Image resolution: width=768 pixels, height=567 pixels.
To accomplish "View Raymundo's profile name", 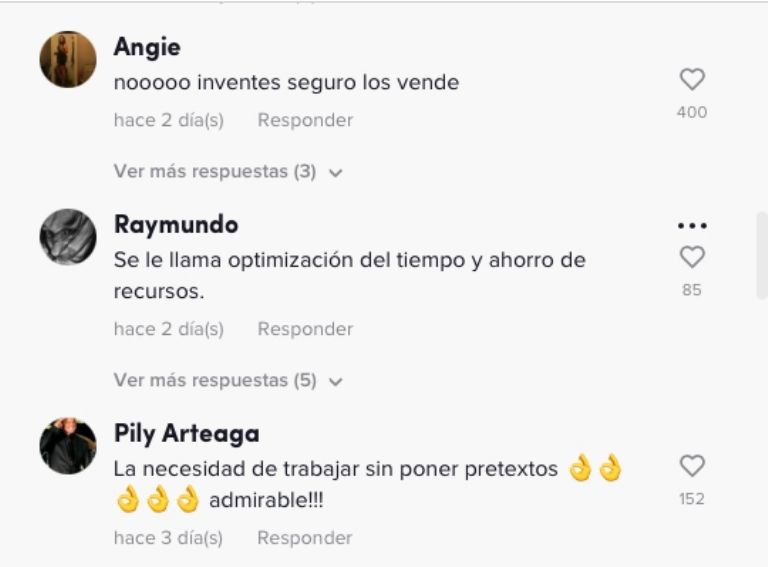I will pos(176,224).
